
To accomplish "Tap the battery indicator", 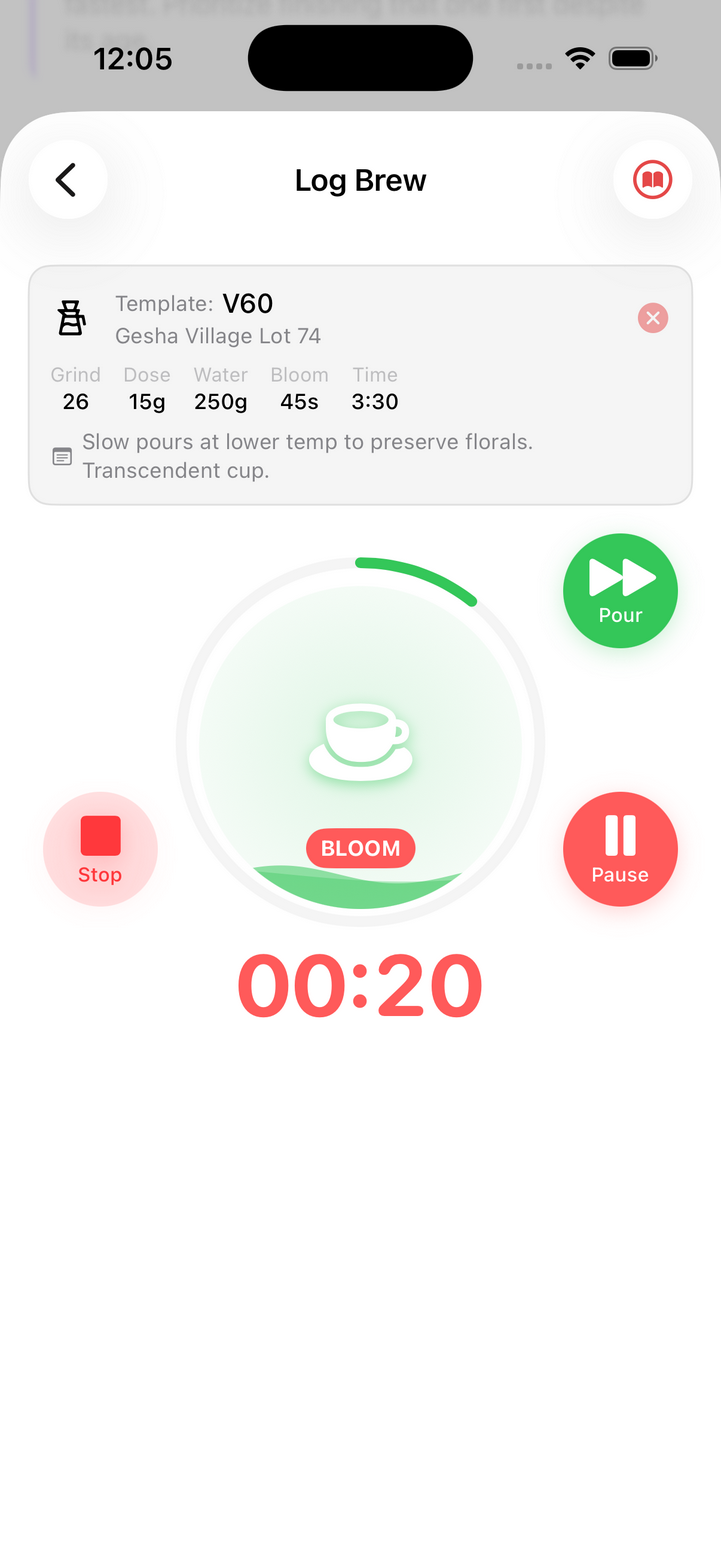I will (632, 58).
